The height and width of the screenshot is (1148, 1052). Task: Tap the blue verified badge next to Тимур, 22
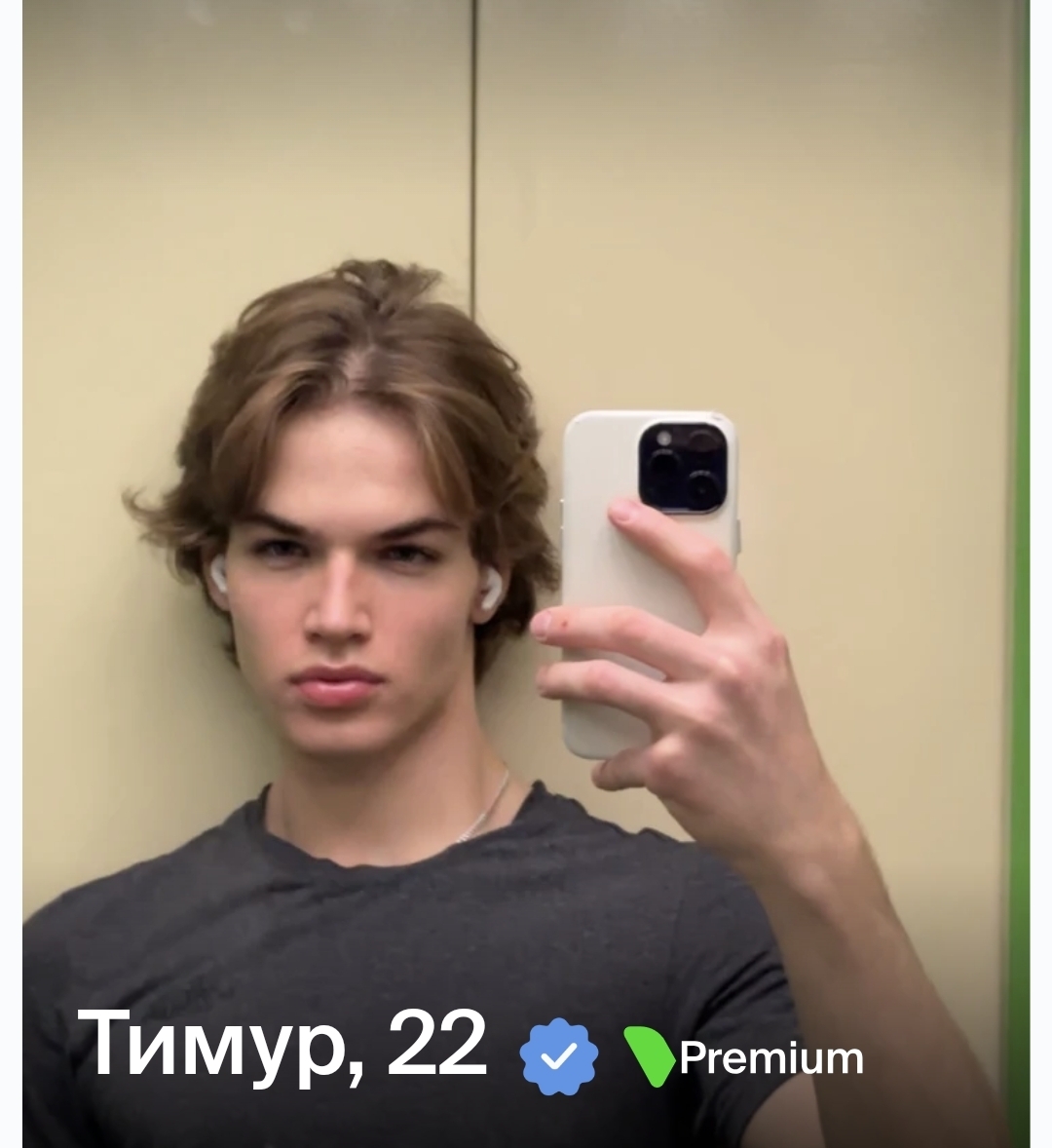click(x=559, y=1056)
